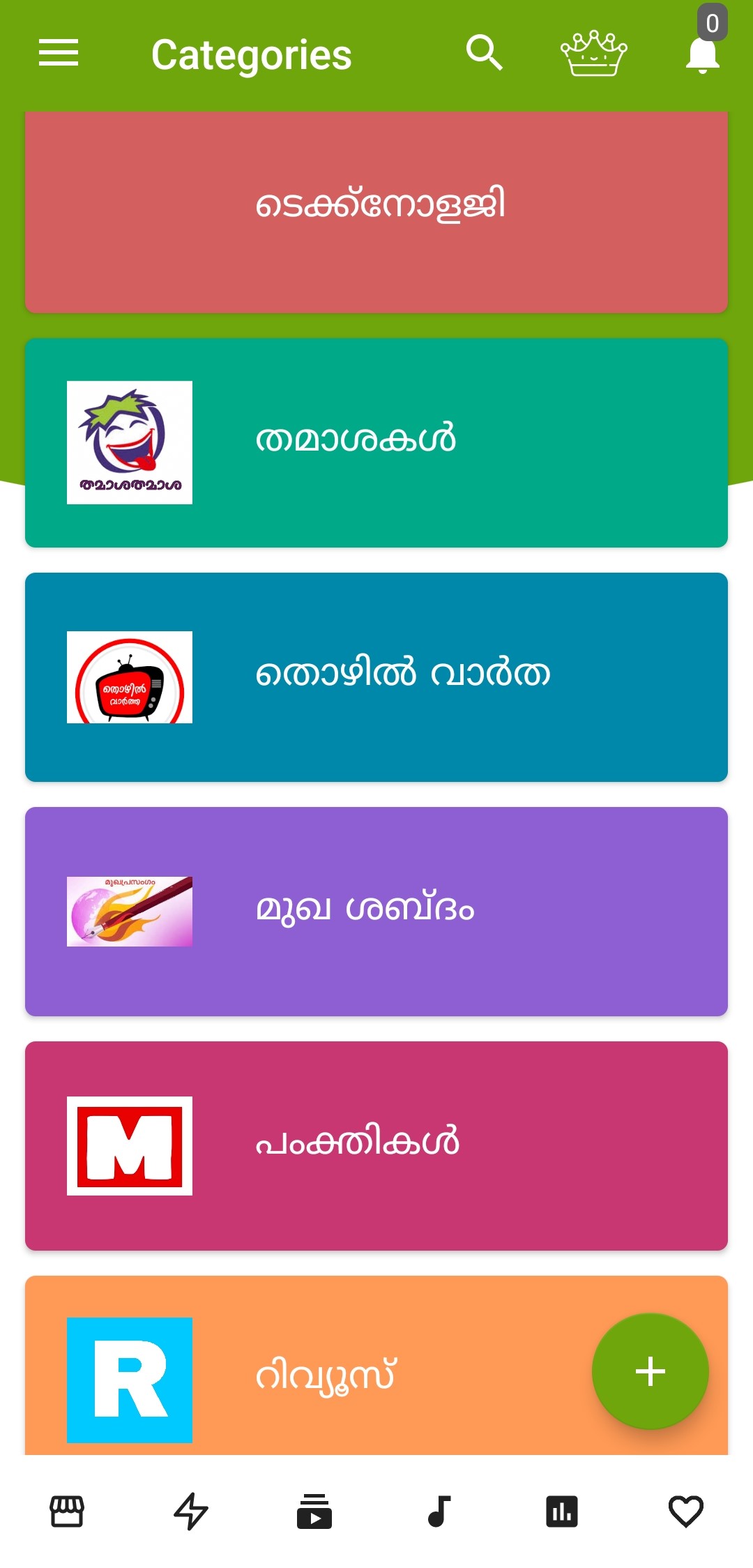Open the search icon in the app bar
This screenshot has width=753, height=1568.
pos(484,53)
